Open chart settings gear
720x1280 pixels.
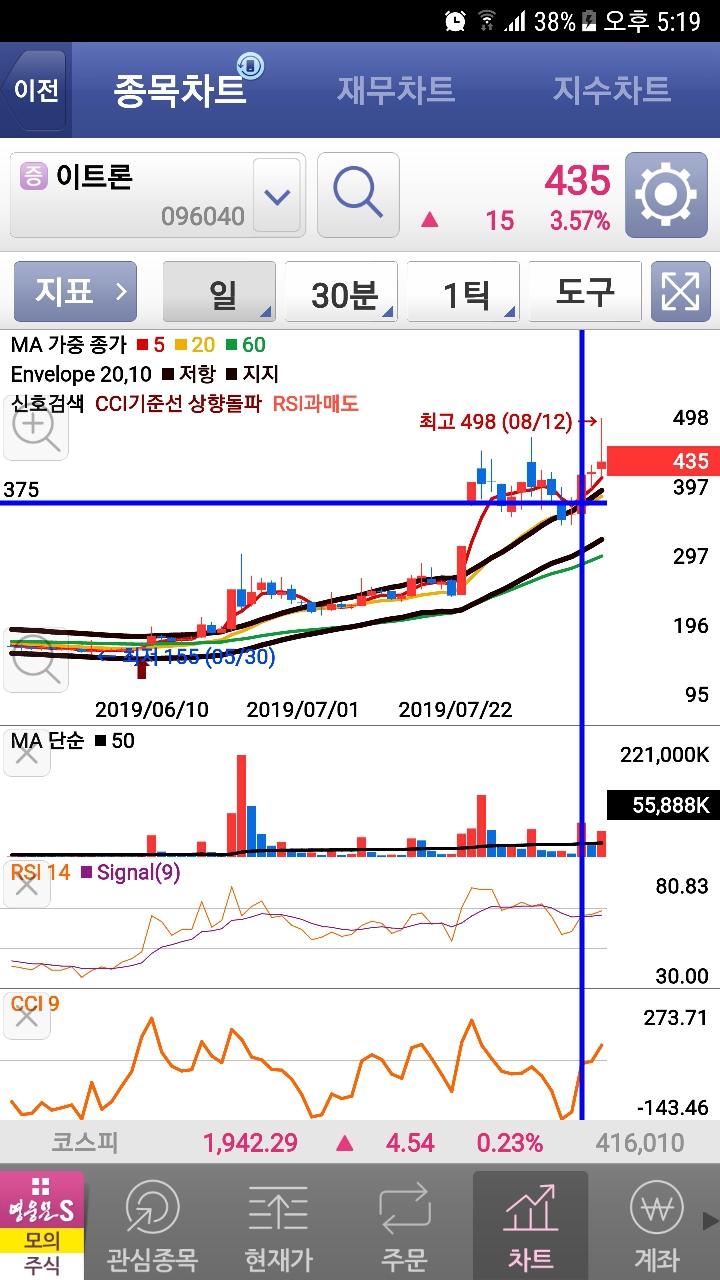pyautogui.click(x=665, y=195)
